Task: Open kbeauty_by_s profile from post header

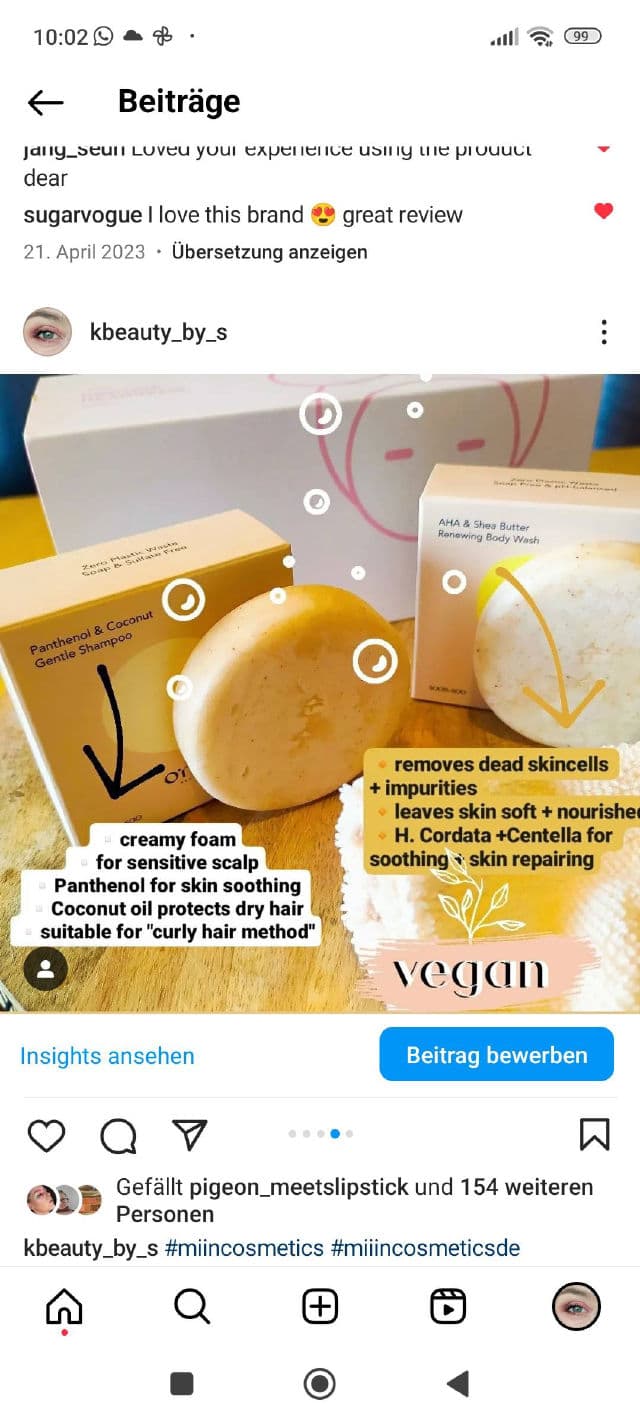Action: pos(158,332)
